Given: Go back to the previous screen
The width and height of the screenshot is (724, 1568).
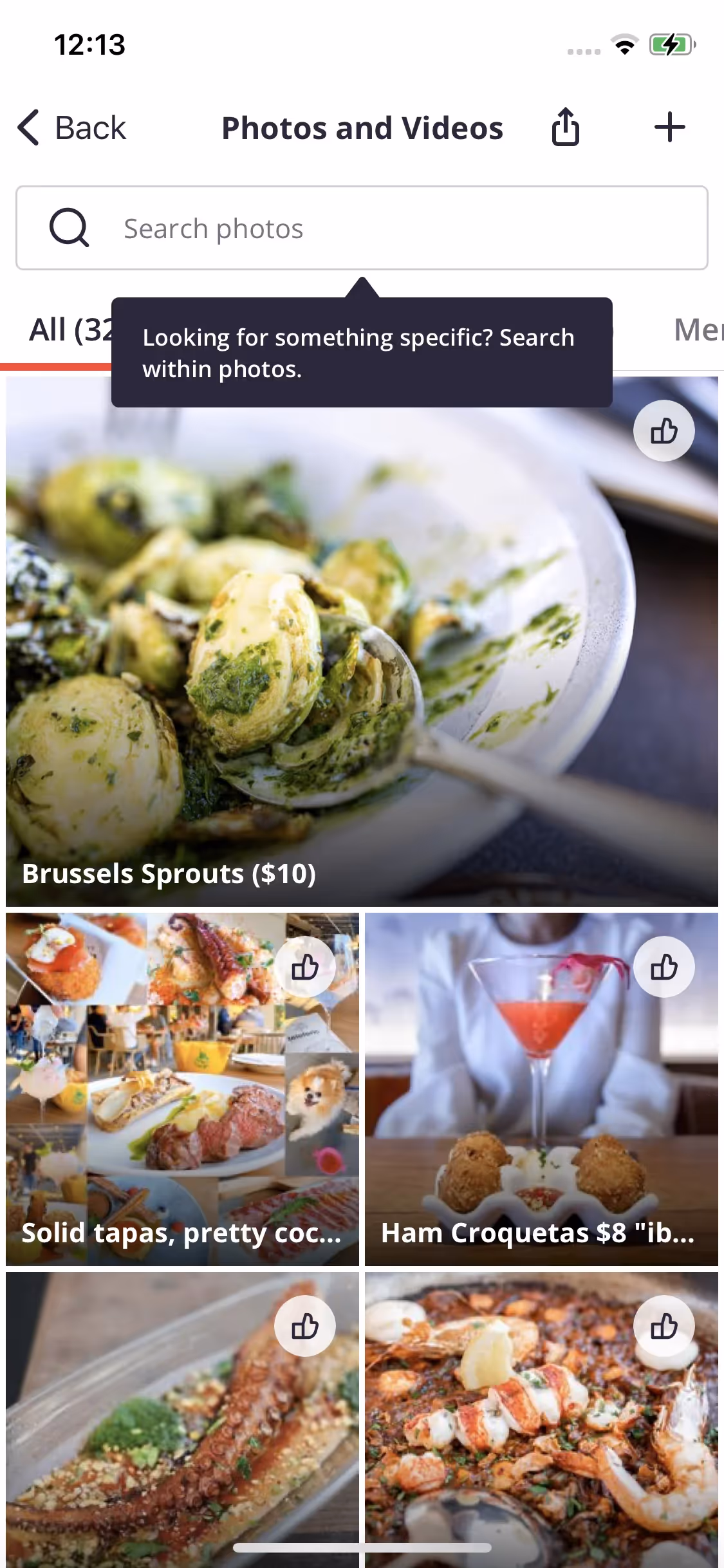Looking at the screenshot, I should (72, 127).
